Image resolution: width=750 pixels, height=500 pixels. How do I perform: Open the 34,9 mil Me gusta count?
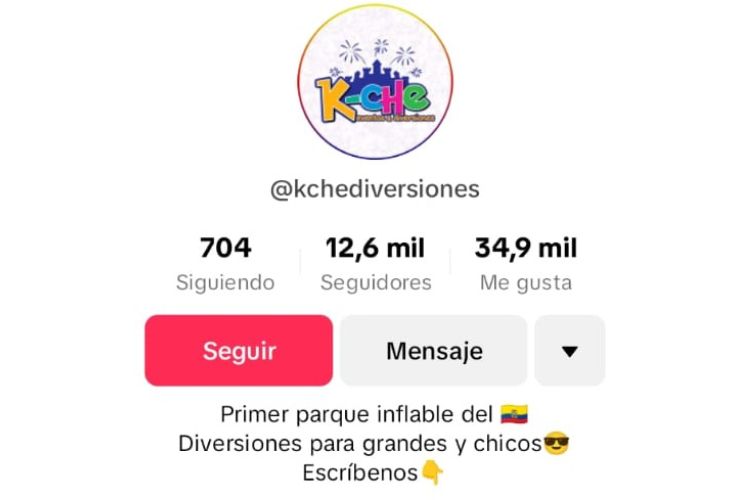[x=525, y=264]
